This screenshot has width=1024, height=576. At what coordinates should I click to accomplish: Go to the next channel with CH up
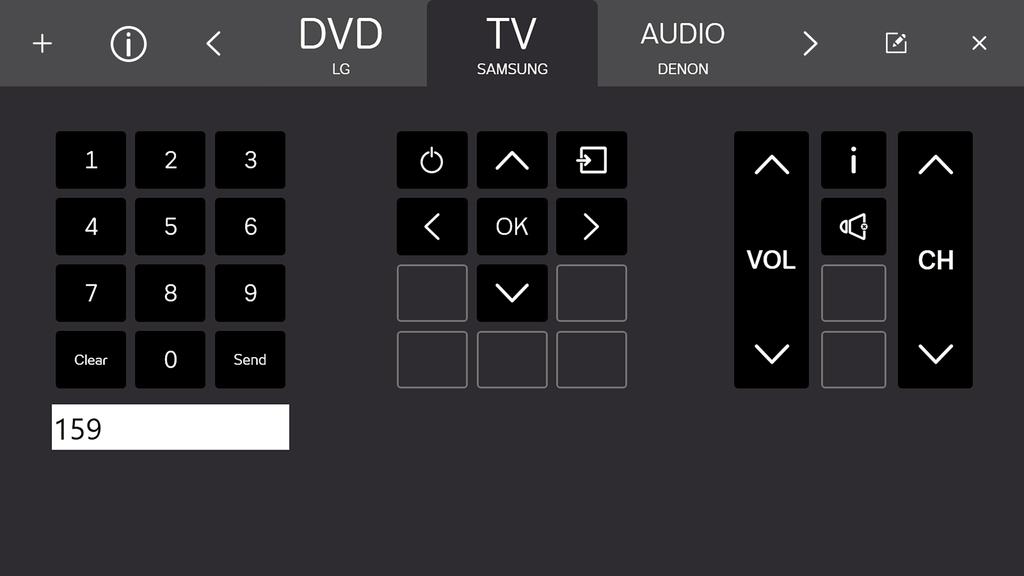coord(935,166)
